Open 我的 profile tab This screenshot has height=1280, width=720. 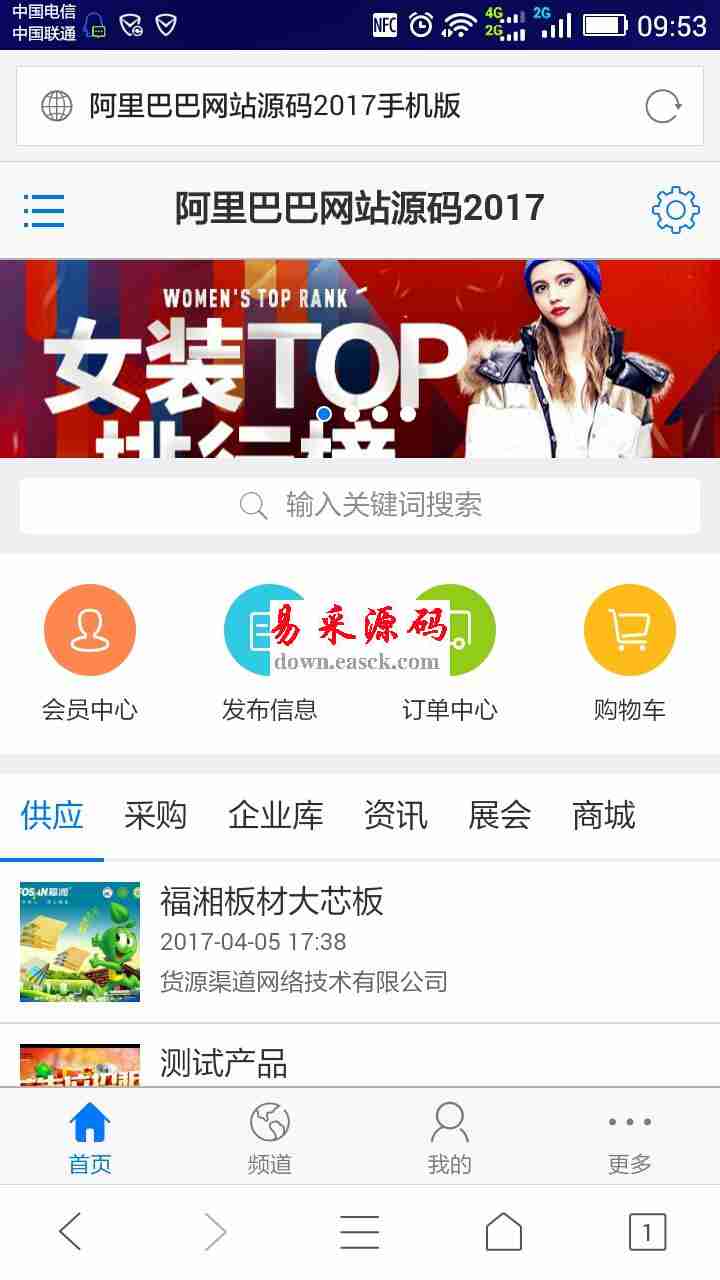(449, 1138)
